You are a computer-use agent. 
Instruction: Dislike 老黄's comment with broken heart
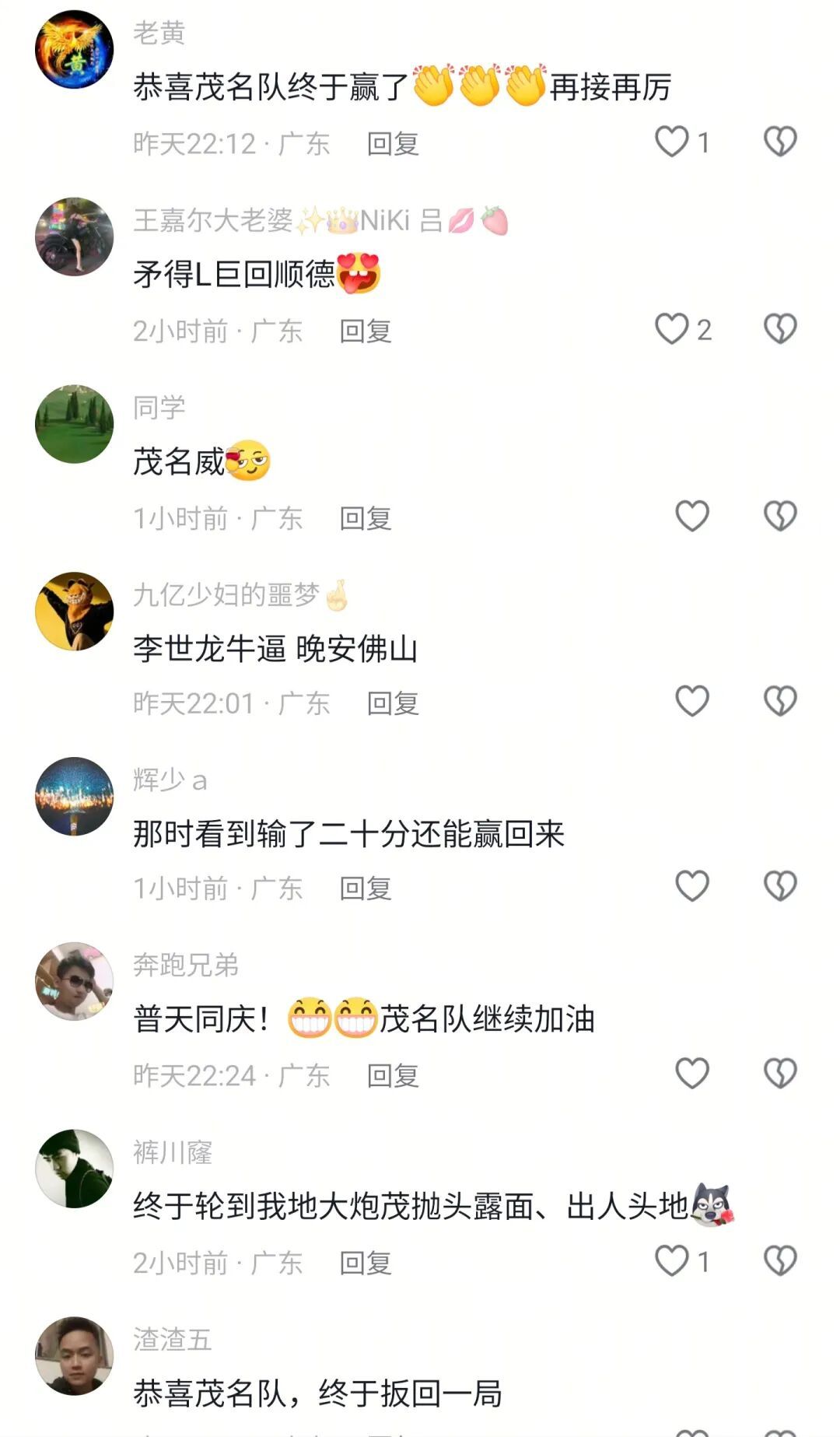[780, 142]
